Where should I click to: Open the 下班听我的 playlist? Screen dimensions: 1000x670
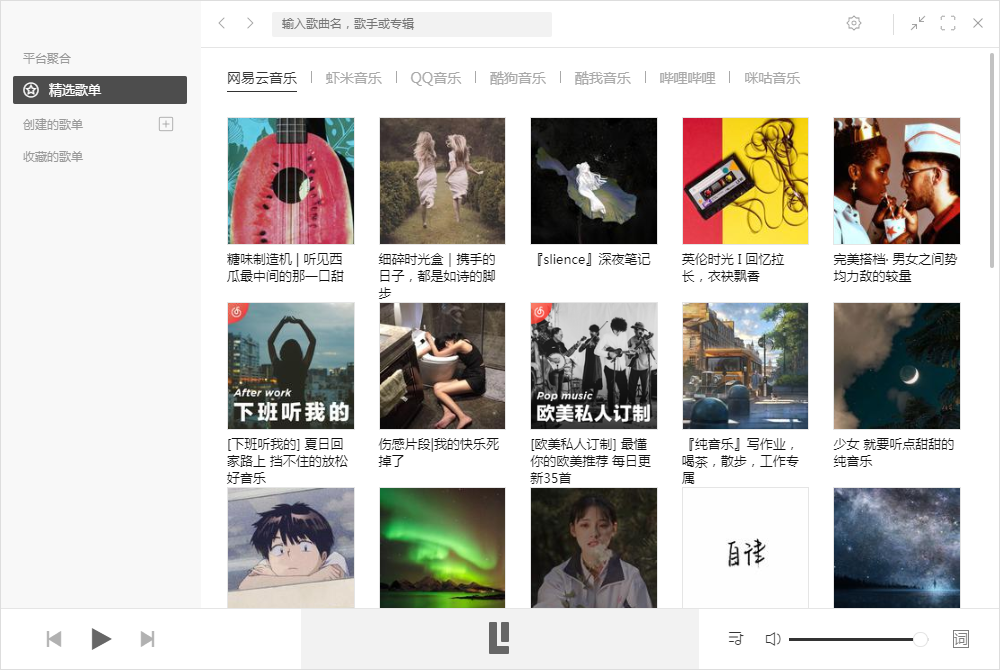[291, 366]
